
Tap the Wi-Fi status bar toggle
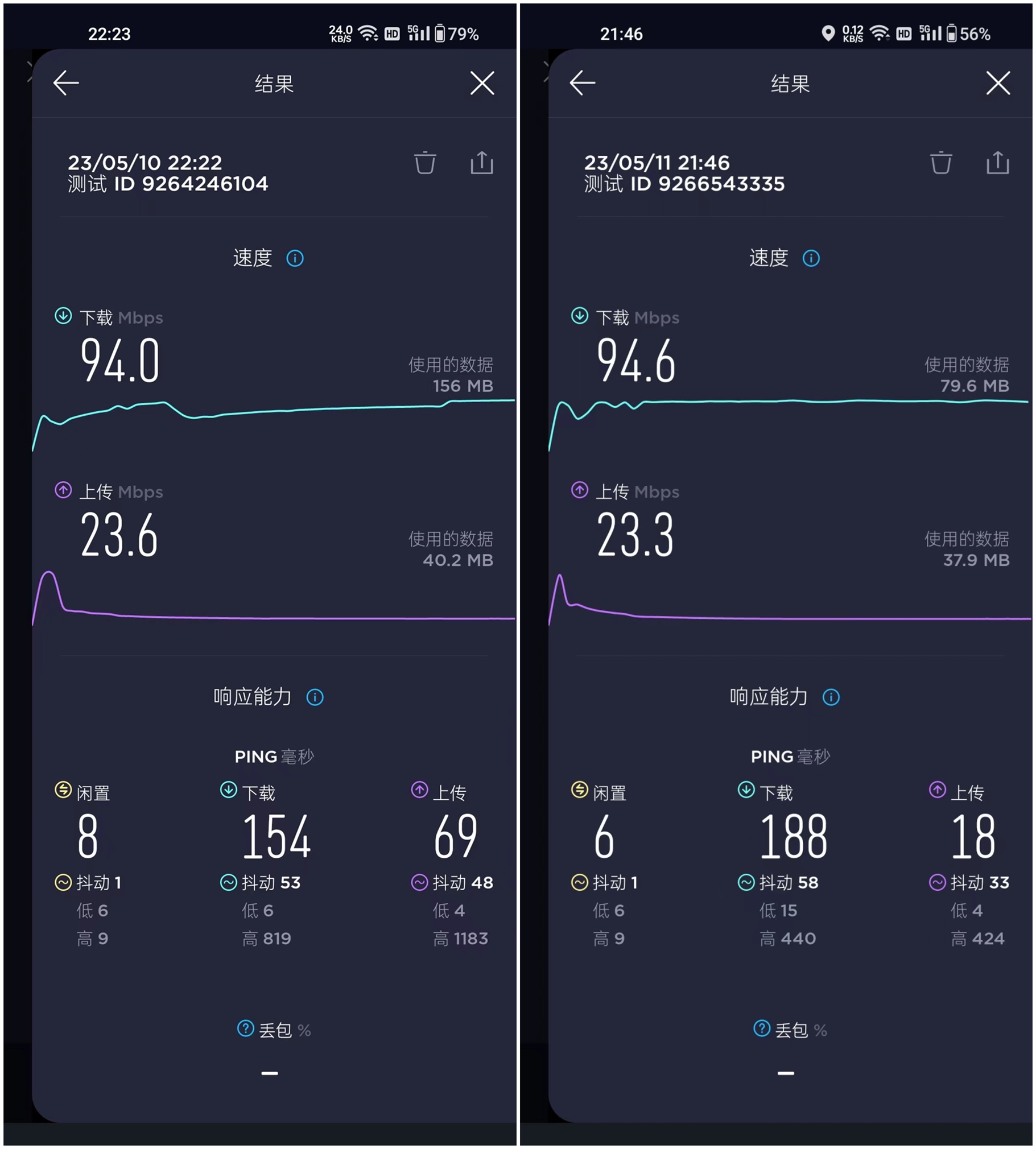point(368,32)
